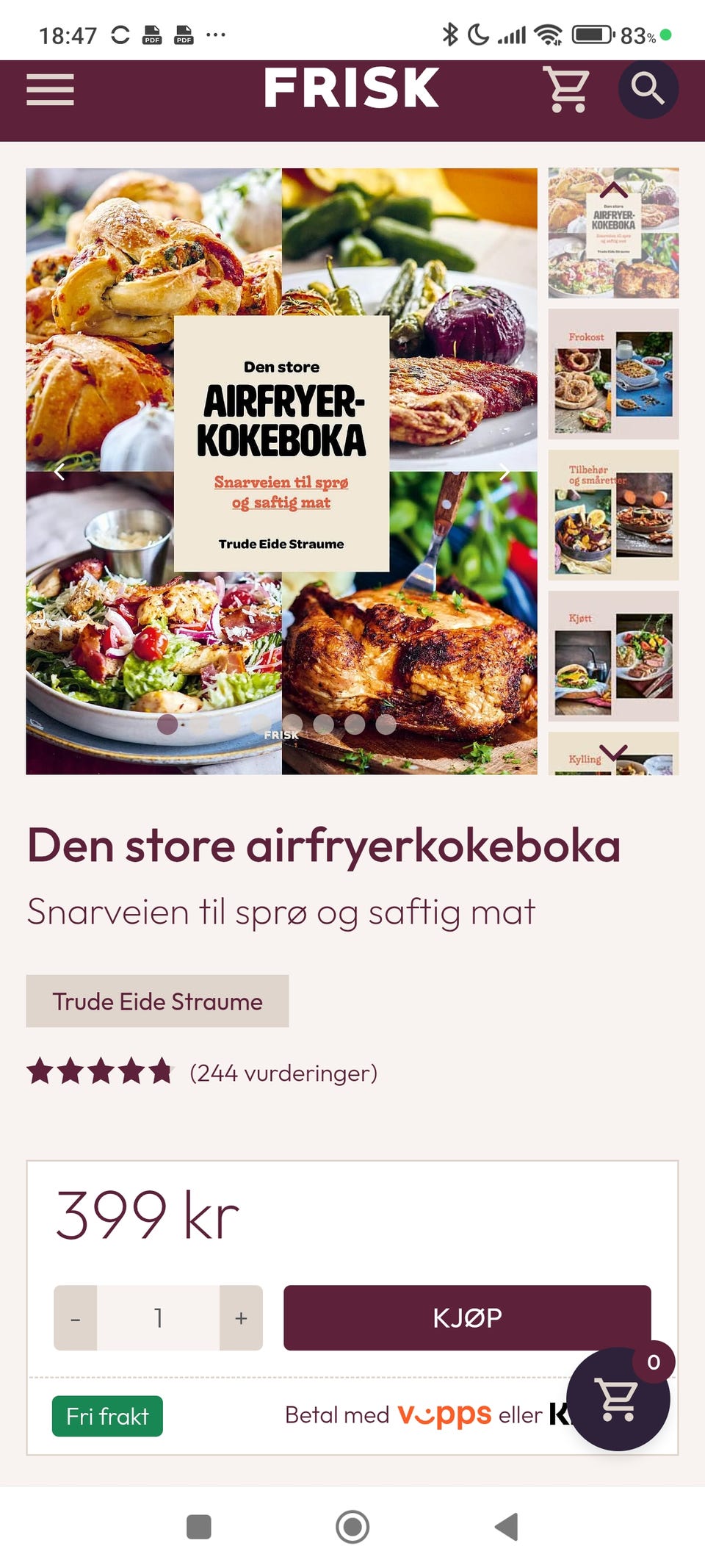Tap the floating cart button showing 0 items
Viewport: 705px width, 1568px height.
pyautogui.click(x=619, y=1400)
